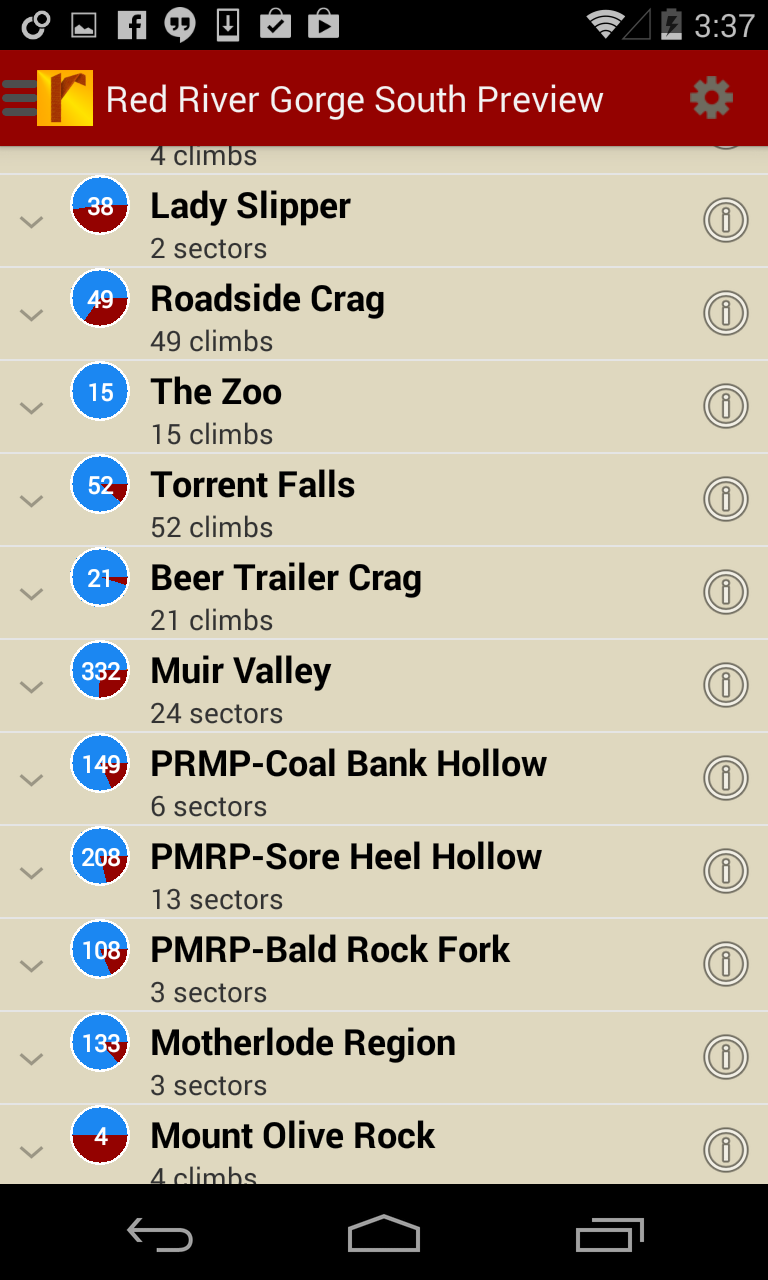Open Muir Valley sectors
Image resolution: width=768 pixels, height=1280 pixels.
pos(240,687)
